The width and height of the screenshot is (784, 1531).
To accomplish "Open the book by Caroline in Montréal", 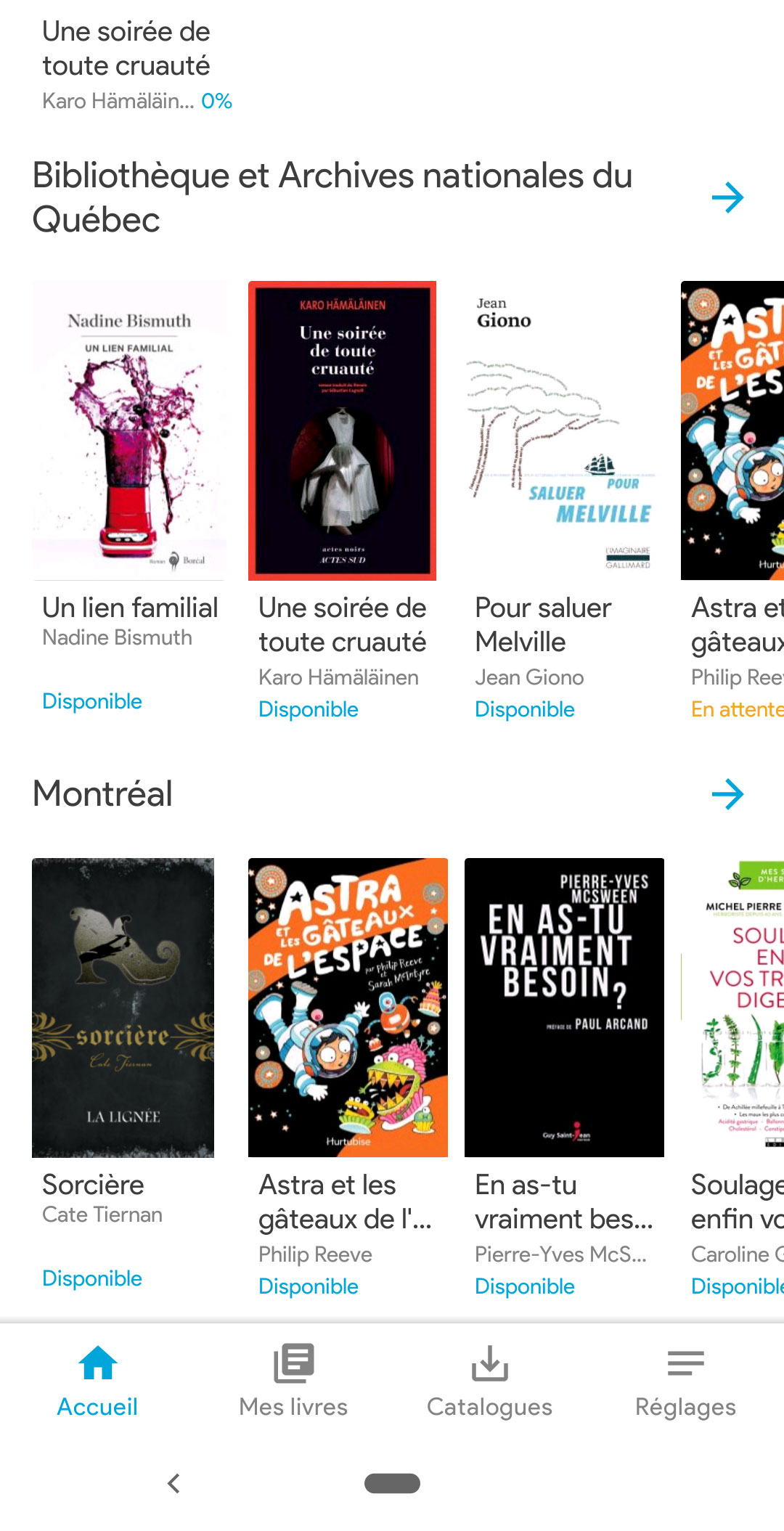I will (x=733, y=1008).
